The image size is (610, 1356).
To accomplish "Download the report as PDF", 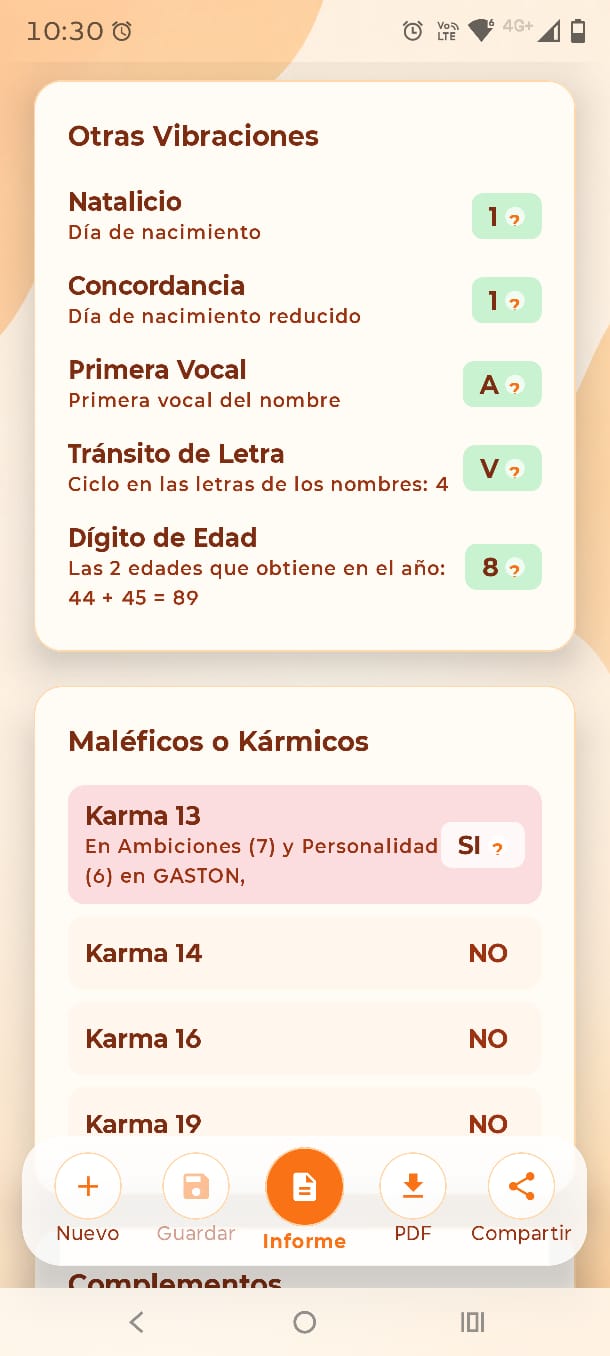I will tap(412, 1199).
